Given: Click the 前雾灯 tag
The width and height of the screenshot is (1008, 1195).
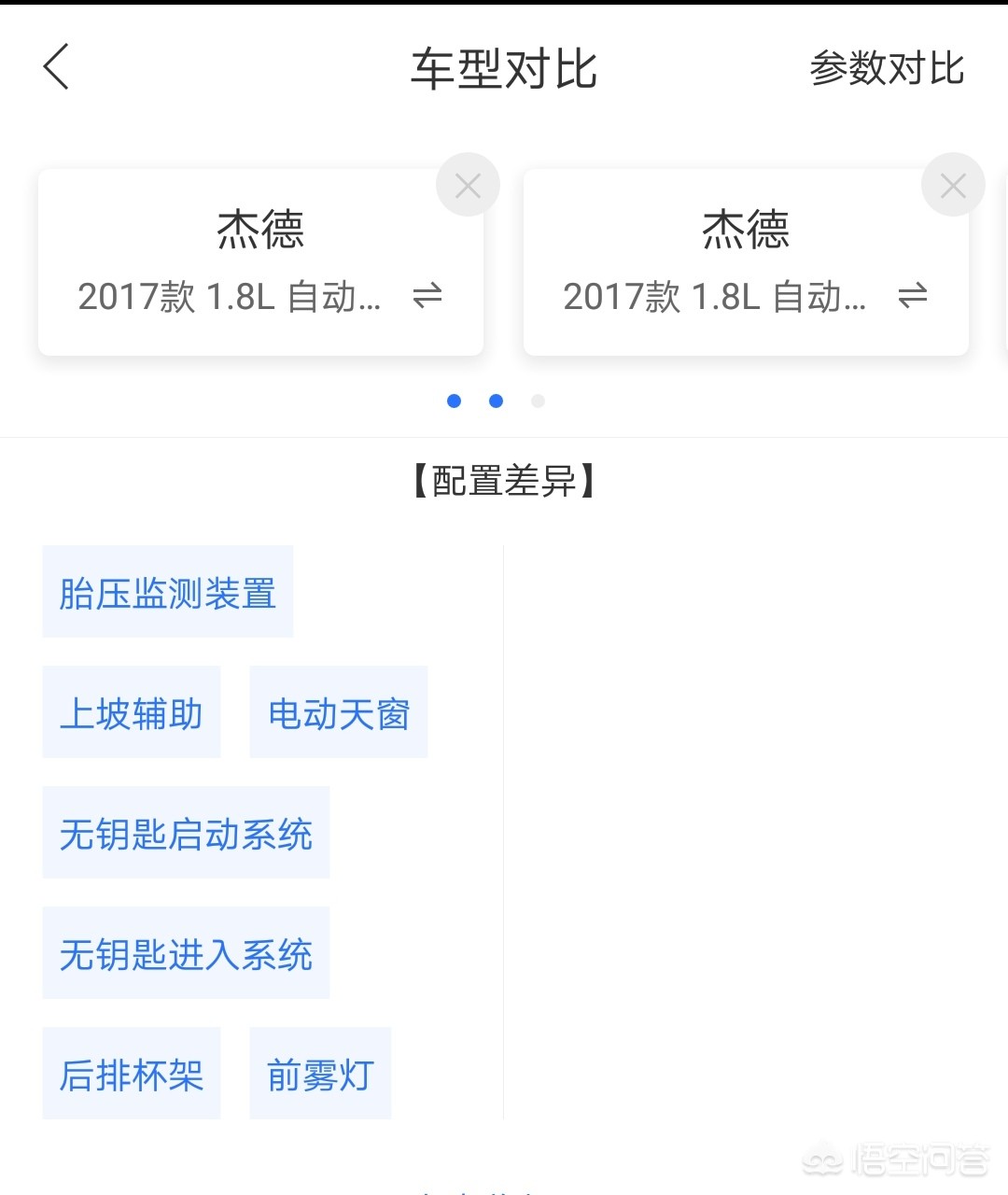Looking at the screenshot, I should 320,1074.
